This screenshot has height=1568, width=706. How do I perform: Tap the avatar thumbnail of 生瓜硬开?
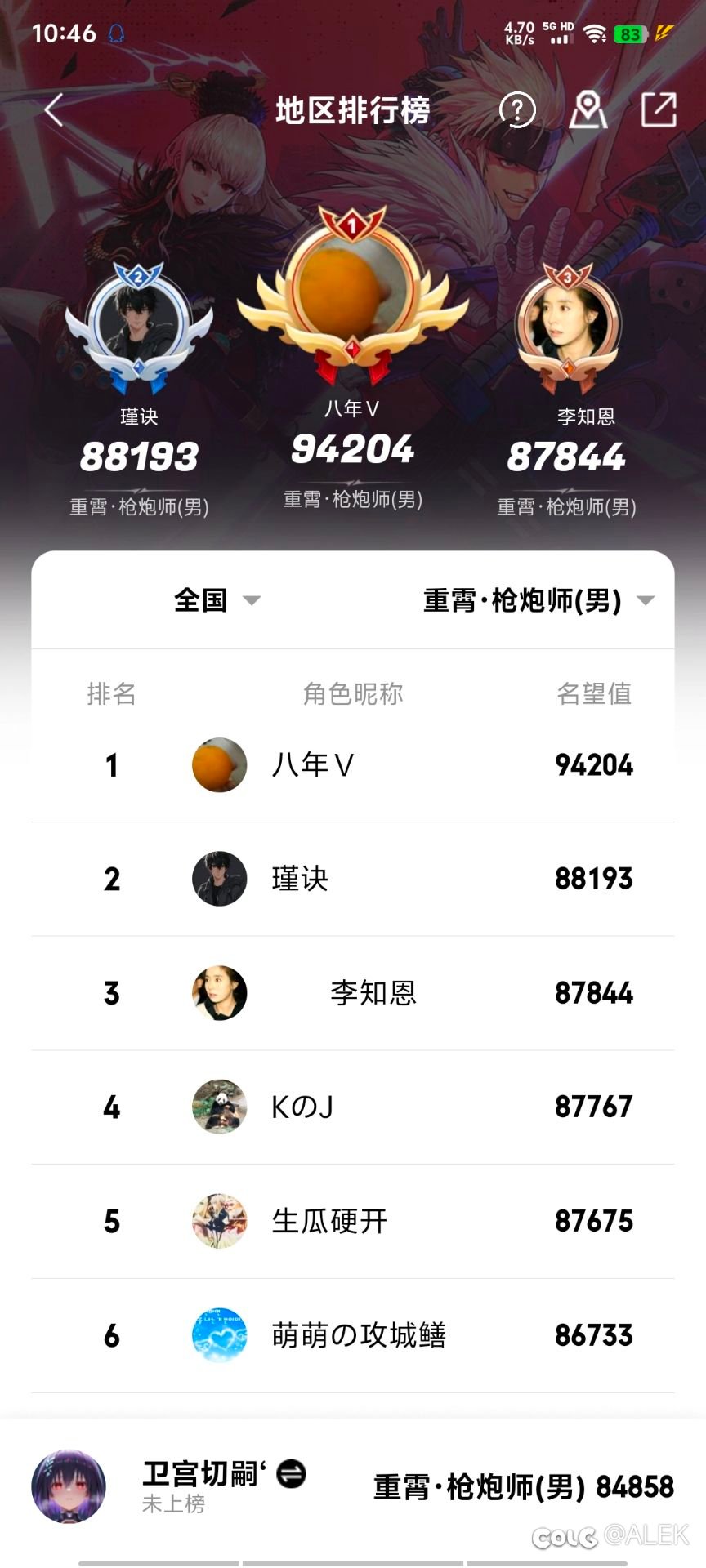pos(218,1221)
